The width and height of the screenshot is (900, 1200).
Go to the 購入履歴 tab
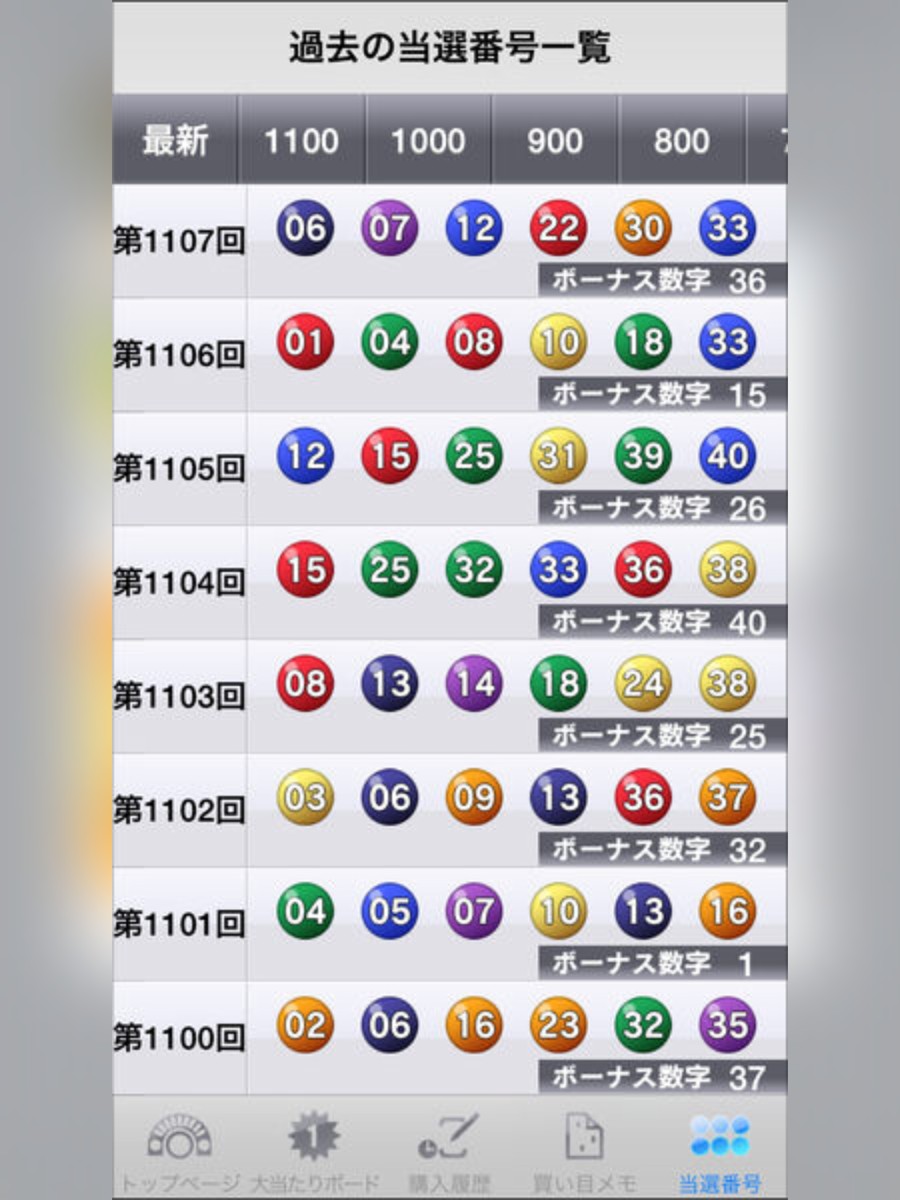pyautogui.click(x=450, y=1150)
